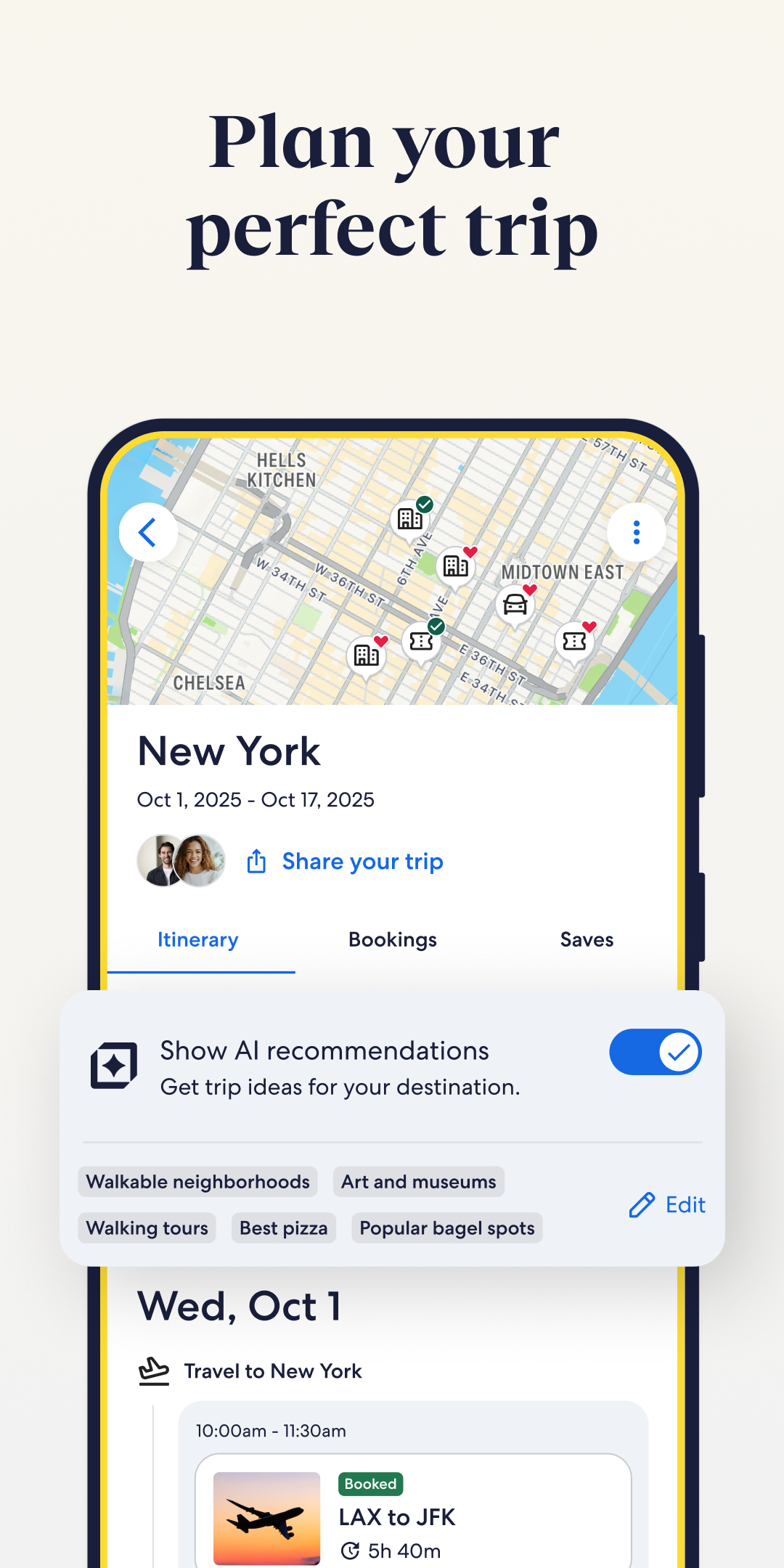Tap the favorited hotel pin near Chelsea
Screen dimensions: 784x1568
[366, 654]
